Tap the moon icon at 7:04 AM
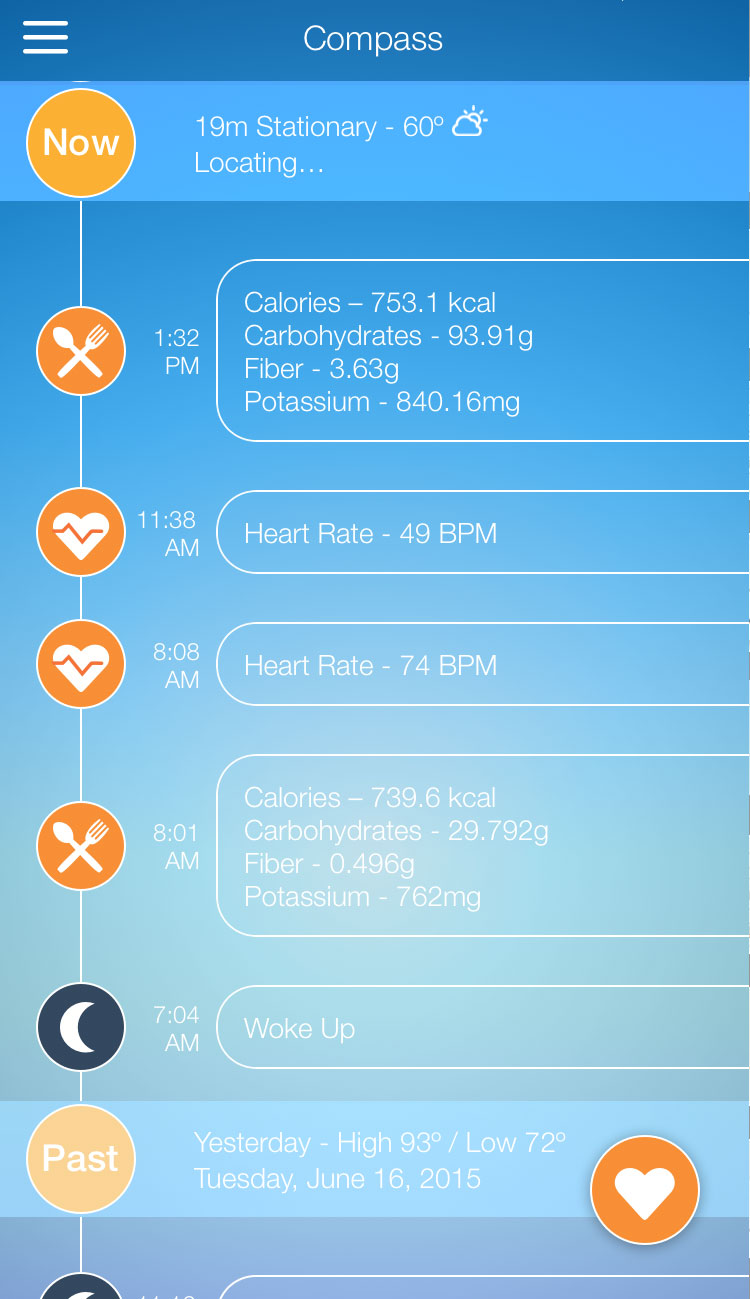This screenshot has height=1299, width=750. pyautogui.click(x=81, y=1027)
